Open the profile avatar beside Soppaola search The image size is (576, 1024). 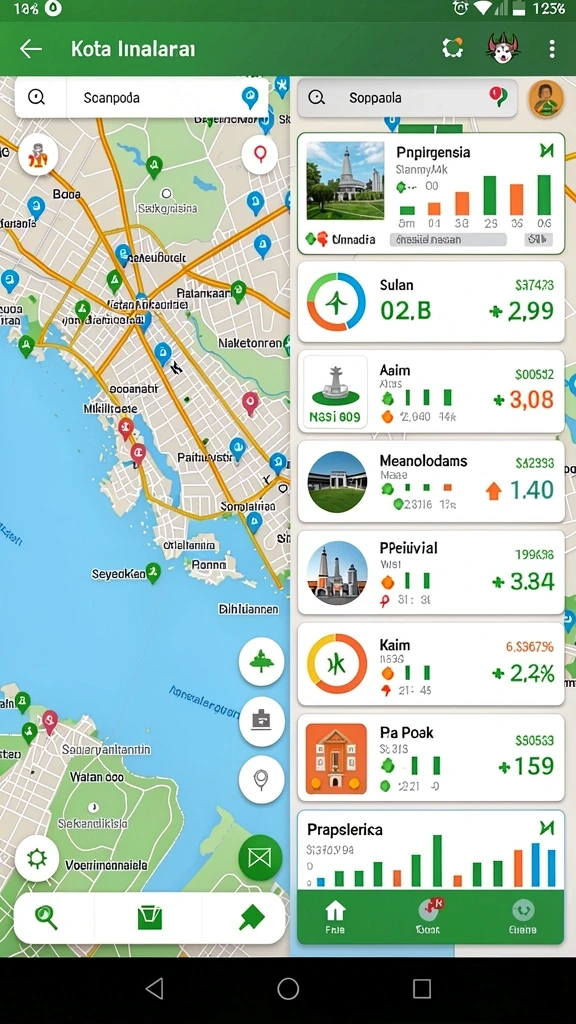point(546,99)
